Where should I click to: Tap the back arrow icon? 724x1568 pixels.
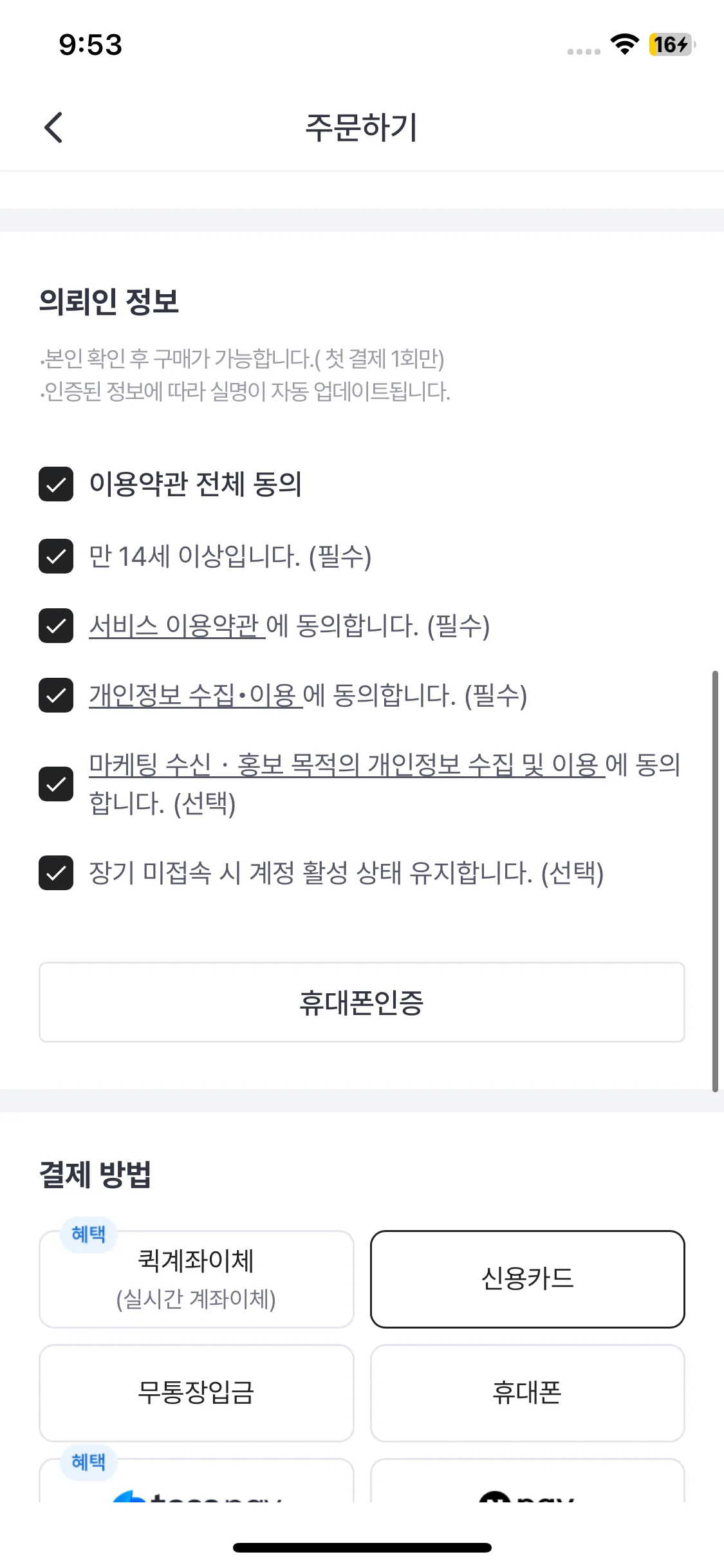(x=54, y=127)
